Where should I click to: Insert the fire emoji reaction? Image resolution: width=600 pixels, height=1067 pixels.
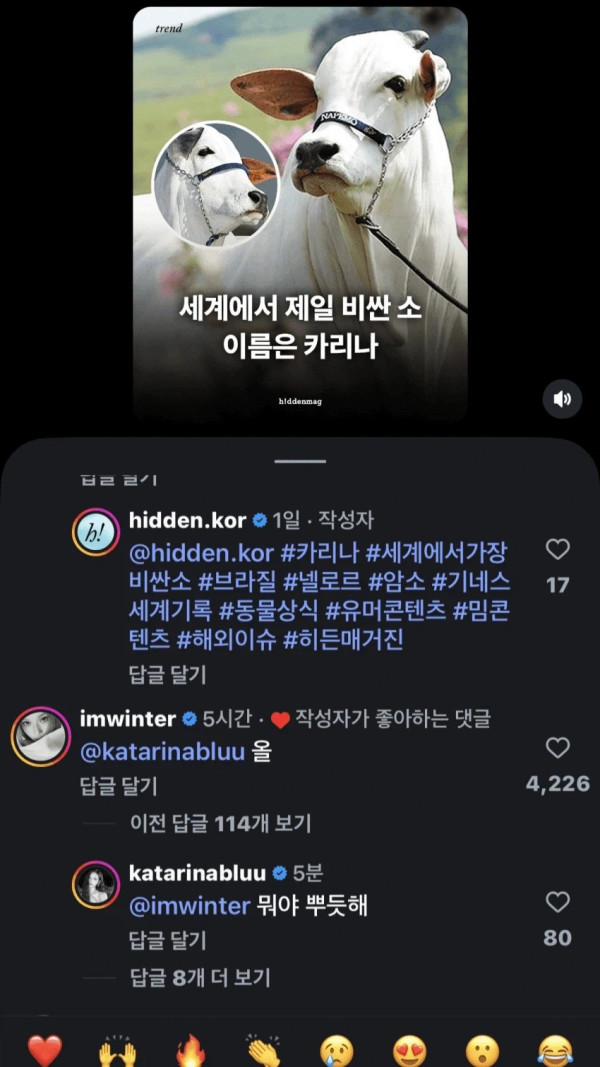(190, 1051)
